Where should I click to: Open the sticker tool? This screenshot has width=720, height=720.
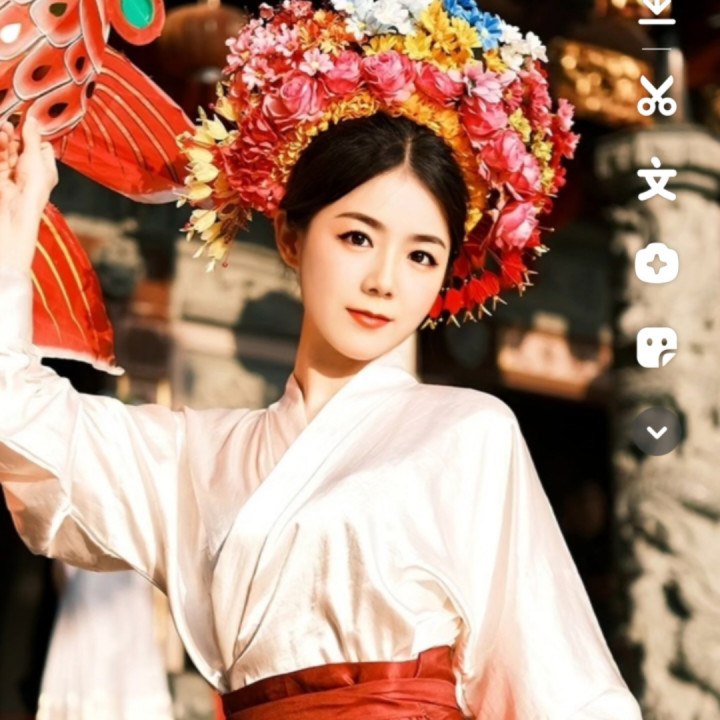click(x=657, y=347)
